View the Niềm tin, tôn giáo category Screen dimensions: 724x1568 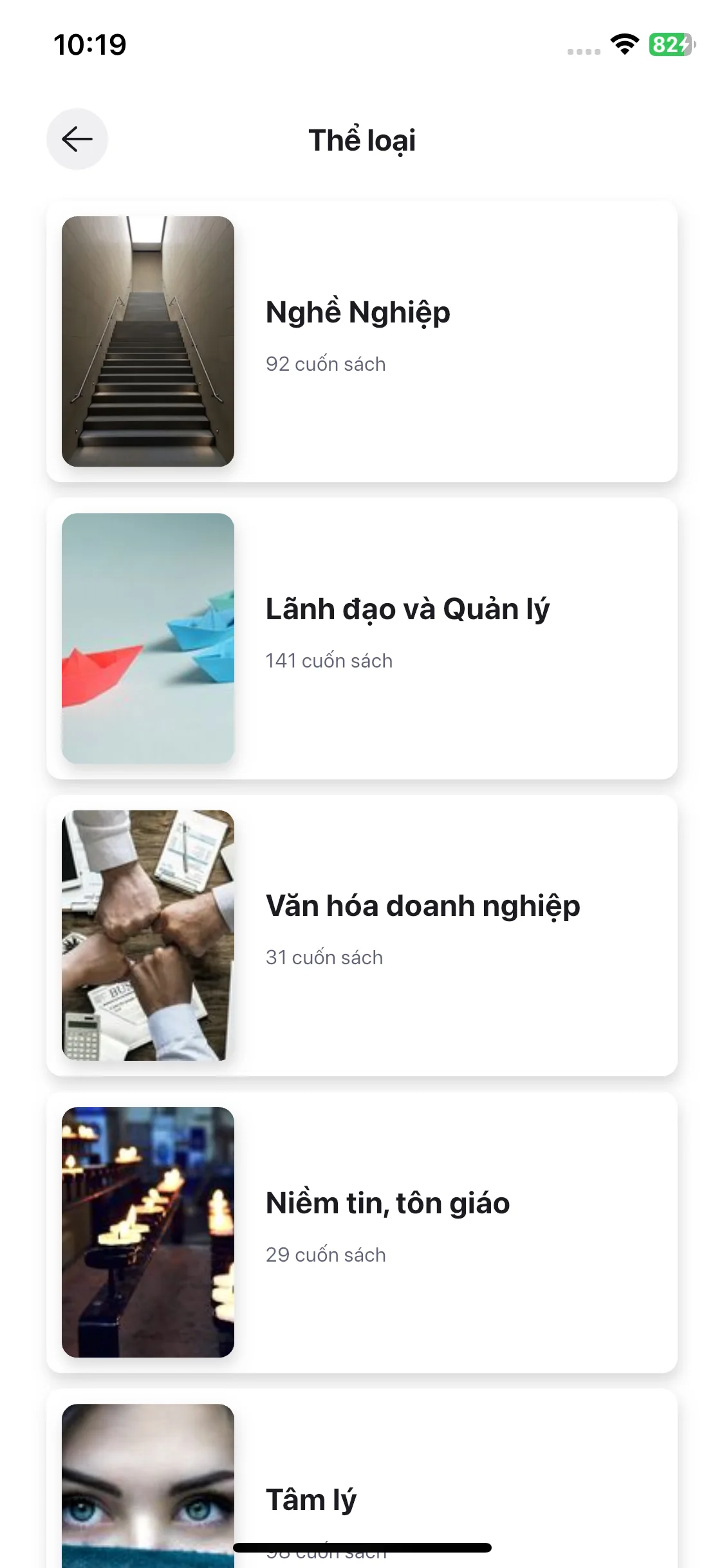coord(361,1232)
